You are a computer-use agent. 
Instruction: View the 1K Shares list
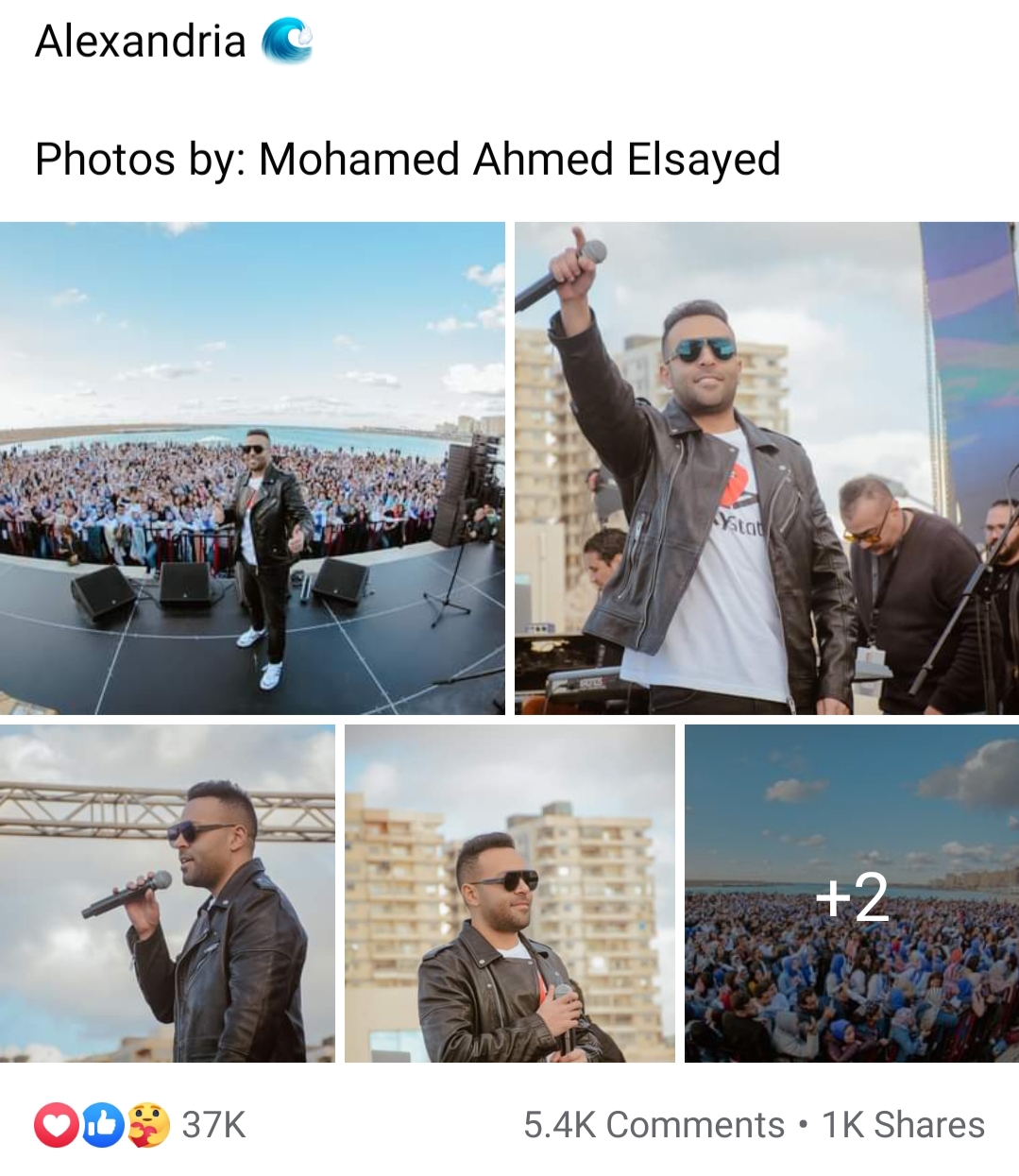[903, 1125]
